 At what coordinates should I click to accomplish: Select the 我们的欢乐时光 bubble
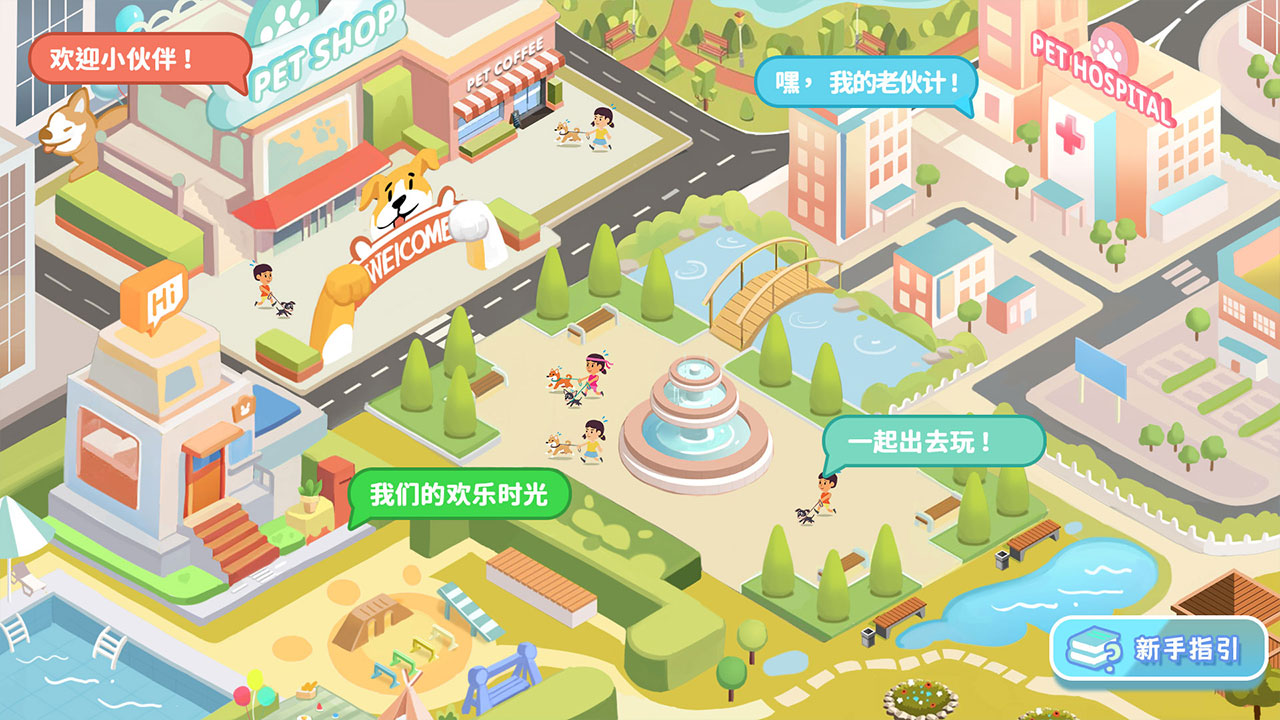click(x=459, y=495)
